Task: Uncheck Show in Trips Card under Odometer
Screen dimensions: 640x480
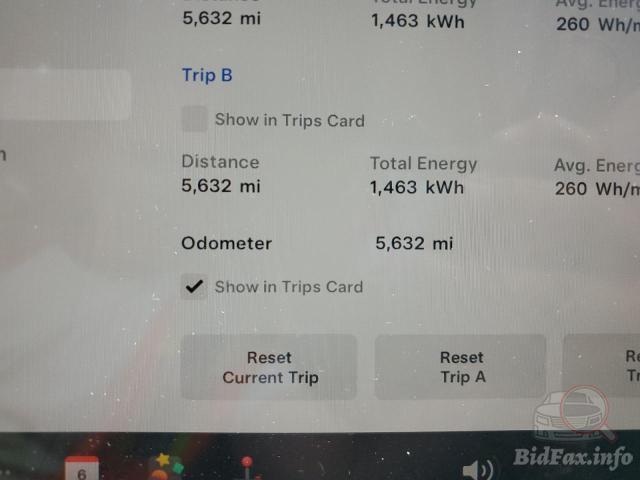Action: [x=194, y=287]
